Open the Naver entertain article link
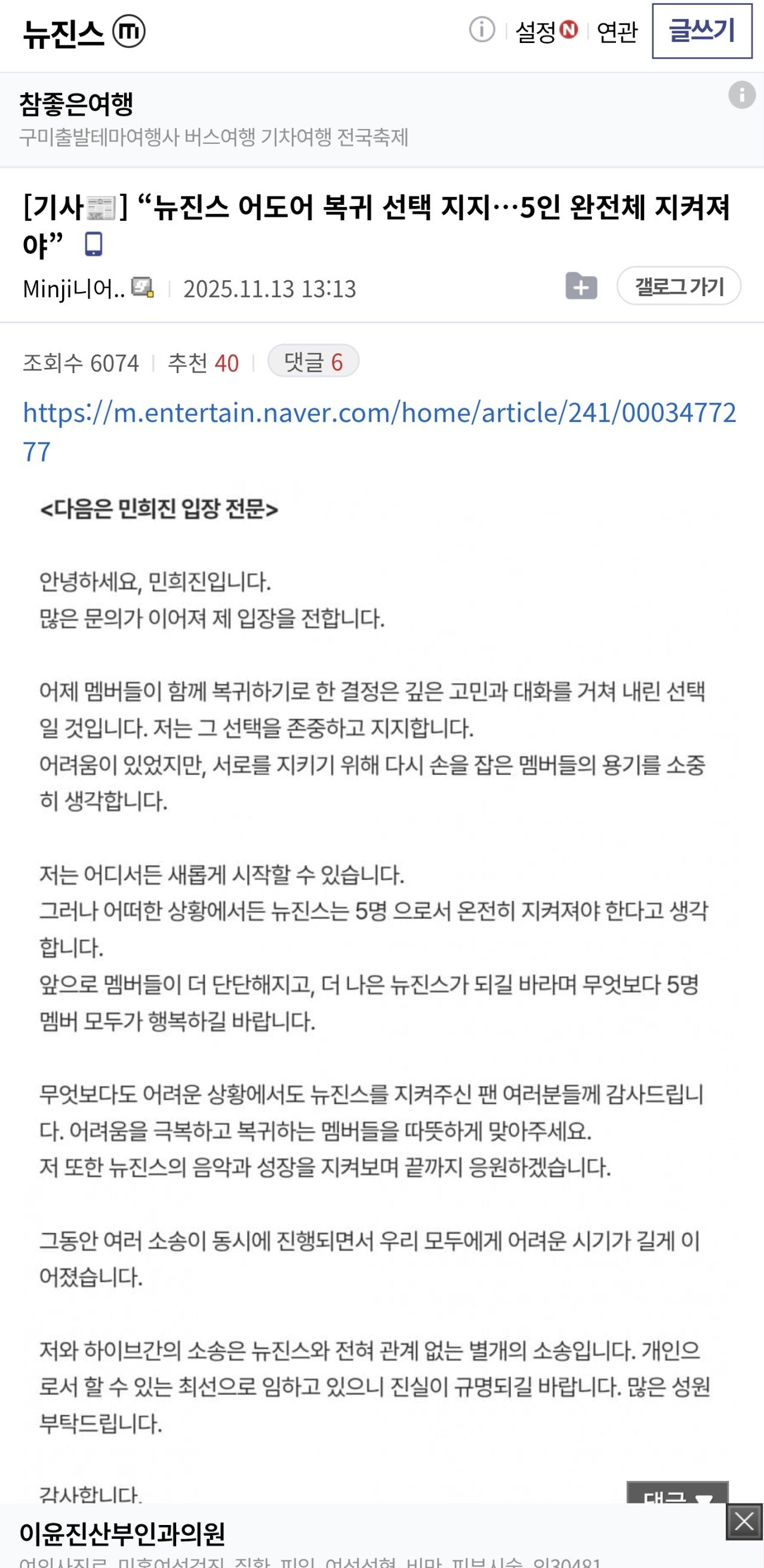764x1568 pixels. [x=378, y=431]
